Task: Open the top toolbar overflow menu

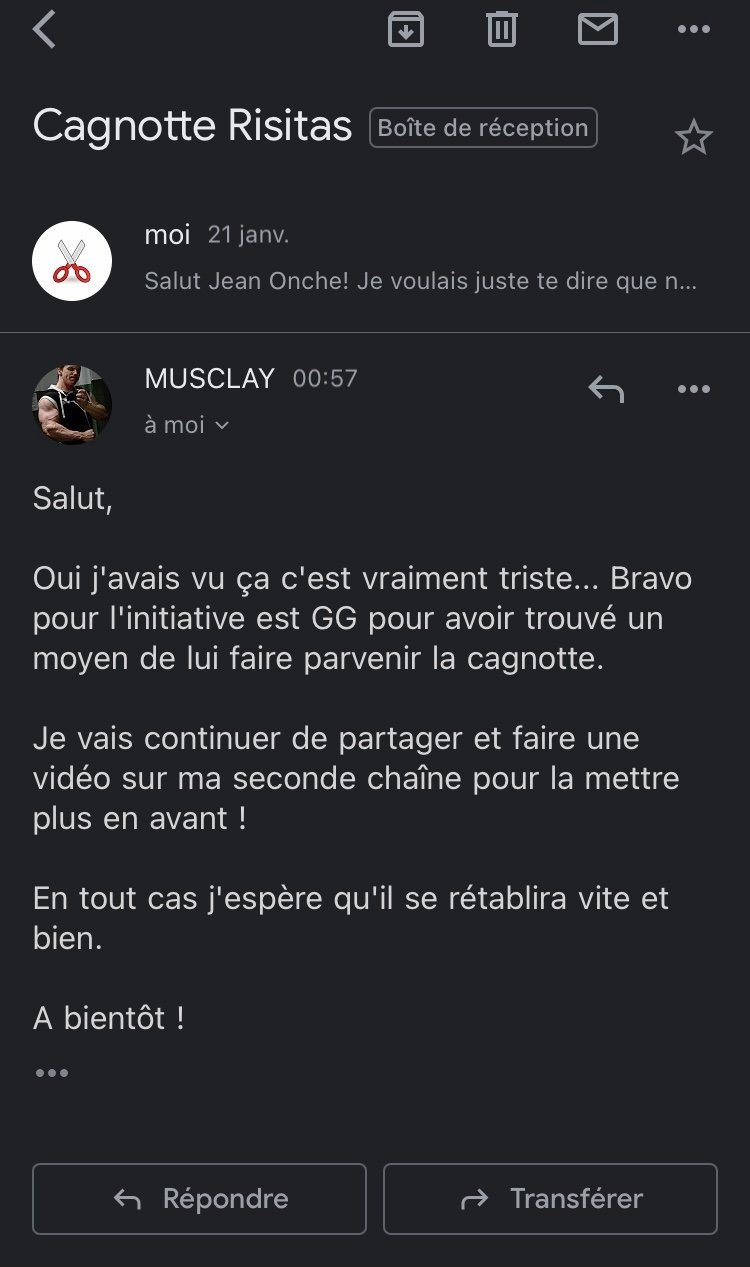Action: click(693, 30)
